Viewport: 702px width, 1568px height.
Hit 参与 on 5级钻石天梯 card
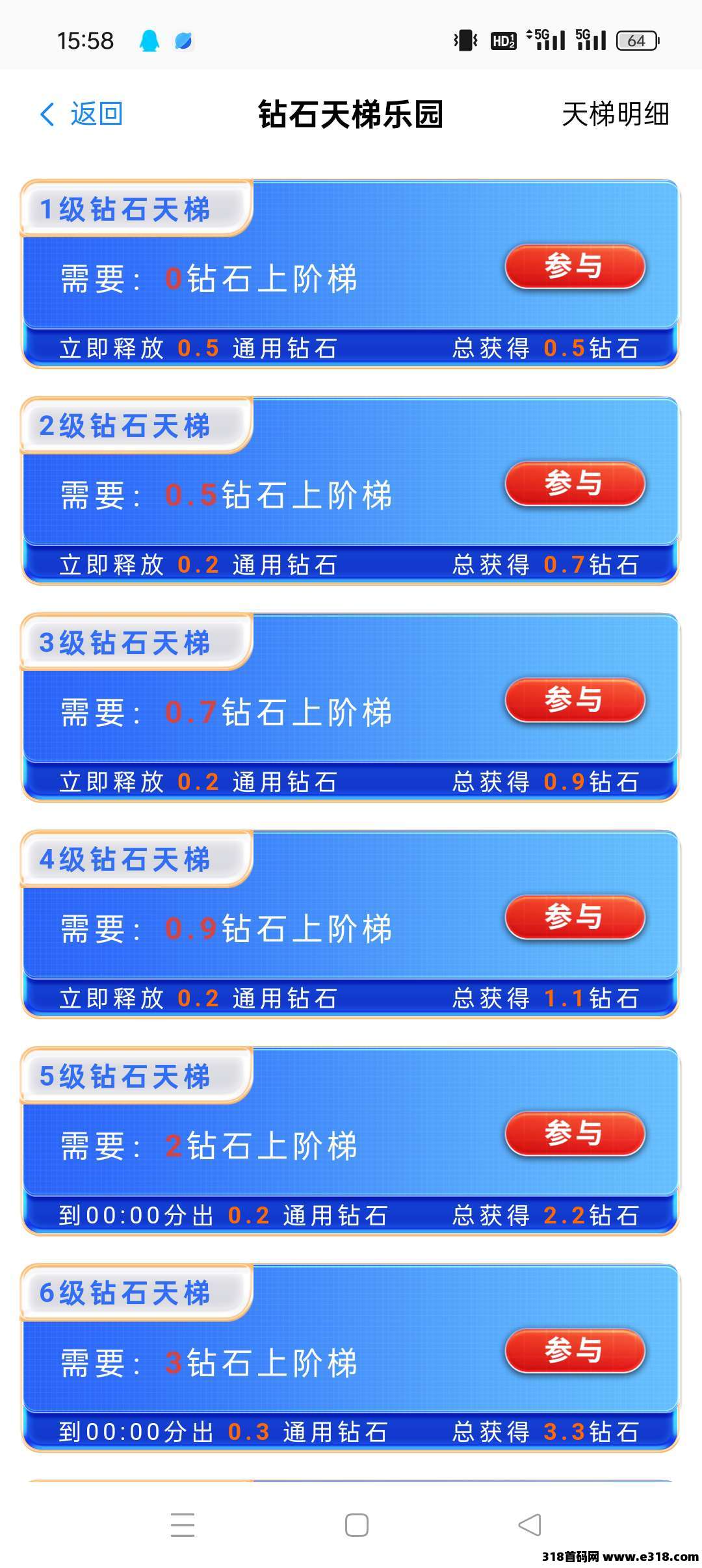coord(575,1134)
